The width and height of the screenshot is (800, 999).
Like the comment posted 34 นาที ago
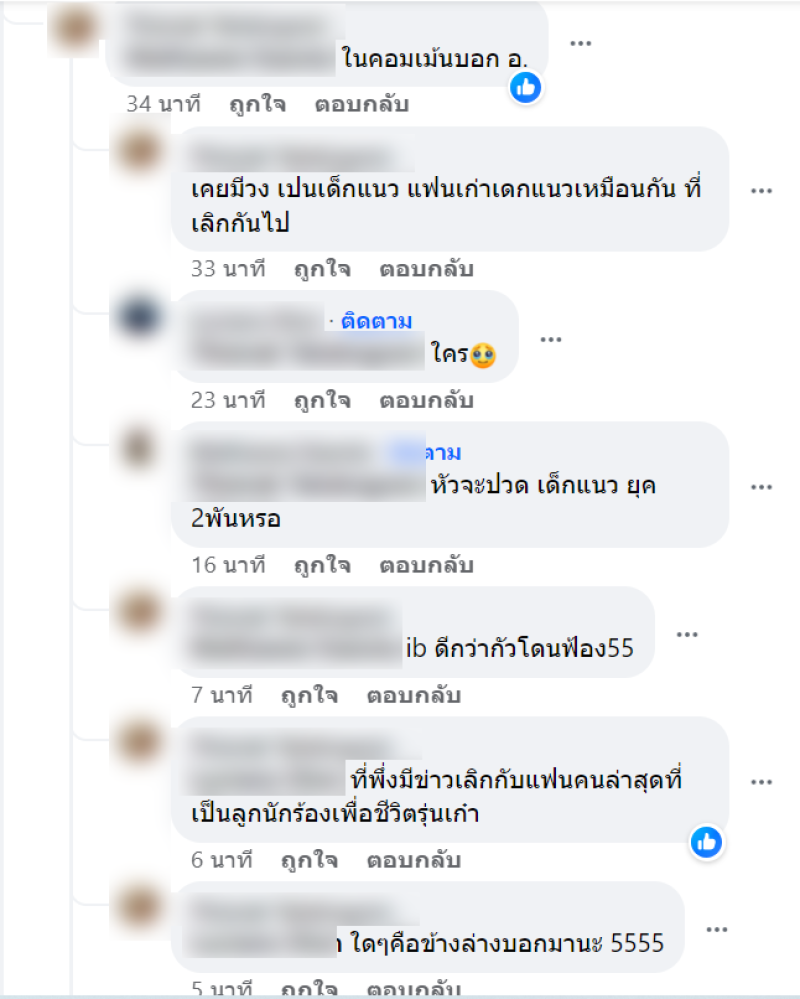(257, 104)
